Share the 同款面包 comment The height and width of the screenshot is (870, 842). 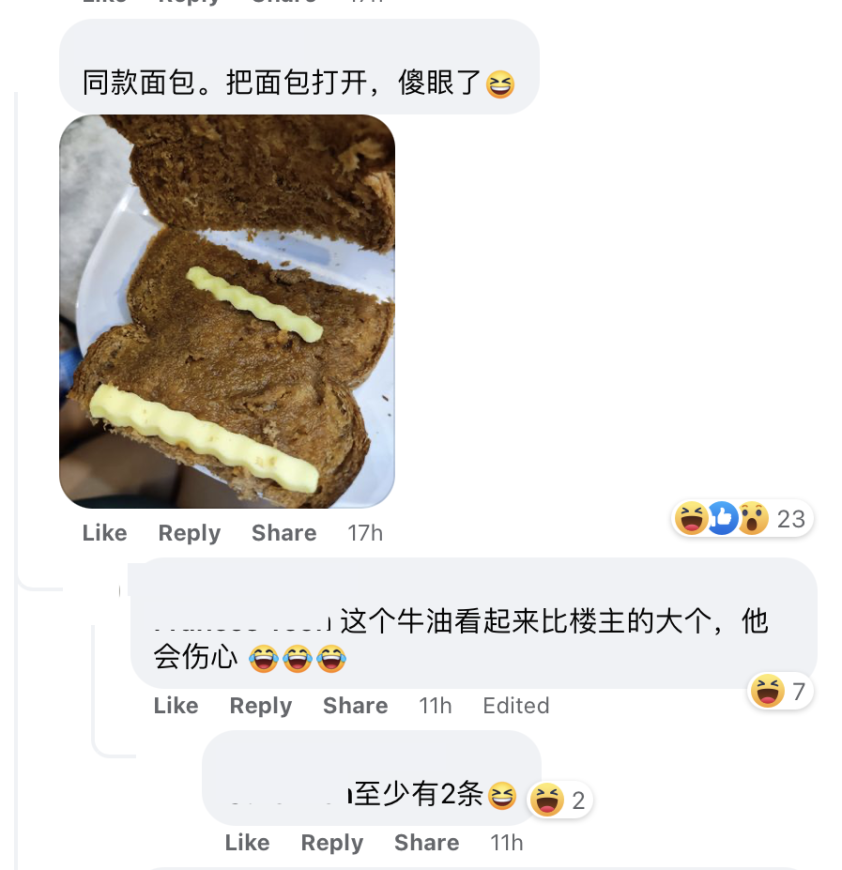[284, 533]
